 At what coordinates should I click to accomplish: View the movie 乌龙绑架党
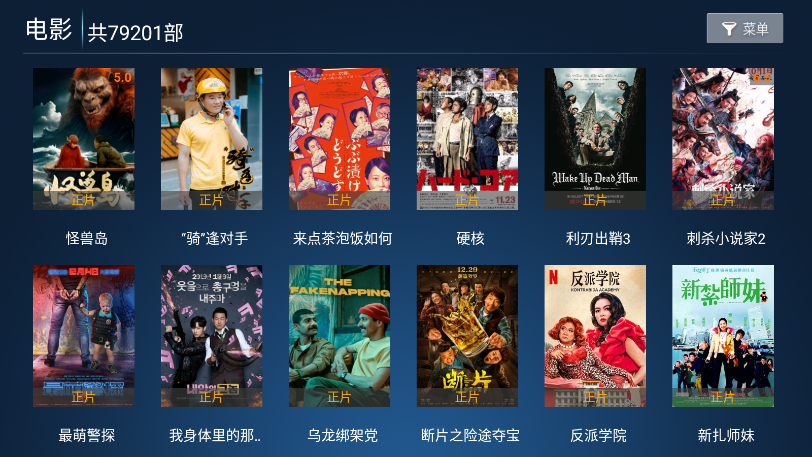[x=340, y=336]
